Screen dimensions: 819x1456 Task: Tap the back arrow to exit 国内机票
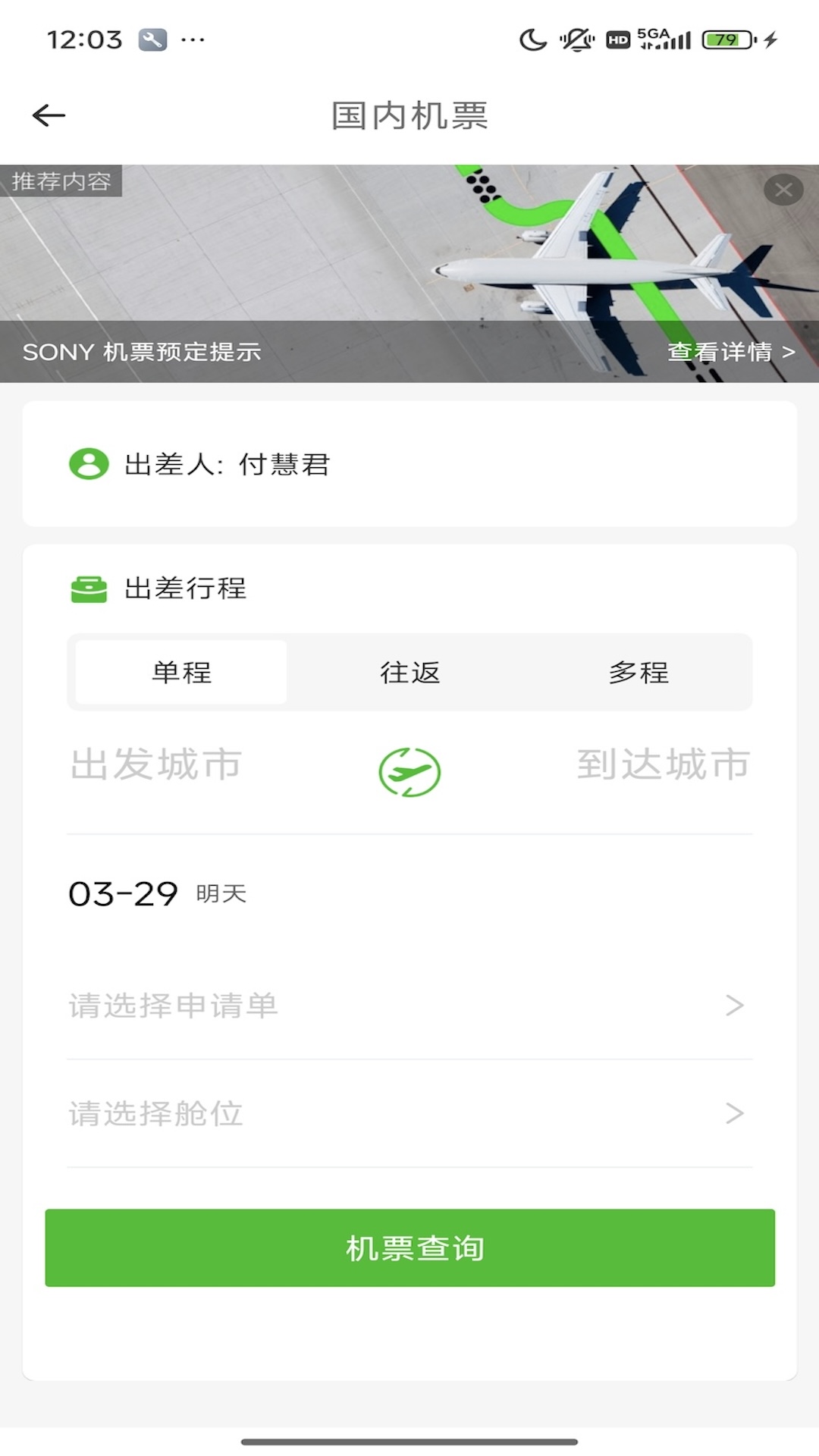click(x=48, y=114)
